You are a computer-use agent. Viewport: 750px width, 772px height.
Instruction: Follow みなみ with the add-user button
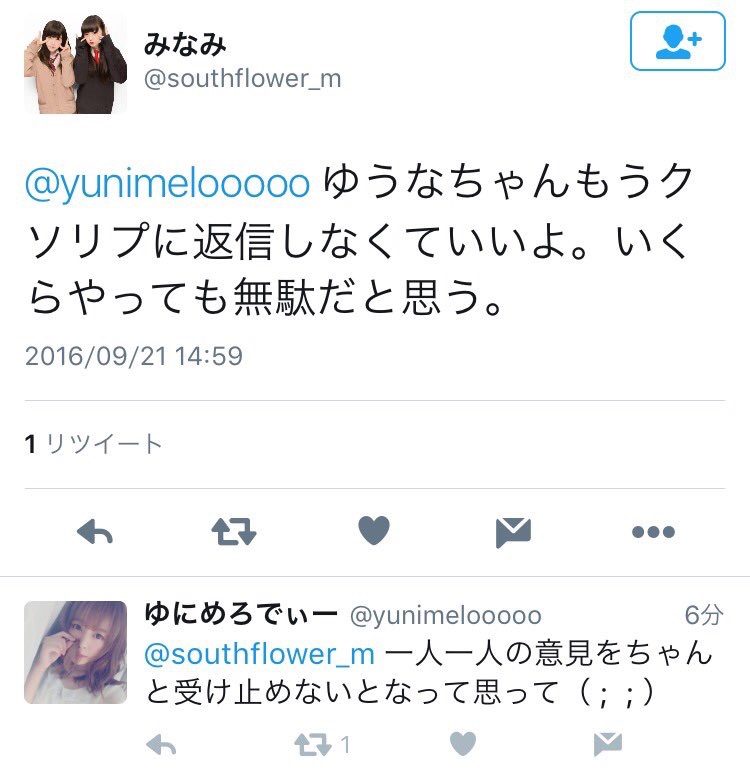[x=677, y=41]
